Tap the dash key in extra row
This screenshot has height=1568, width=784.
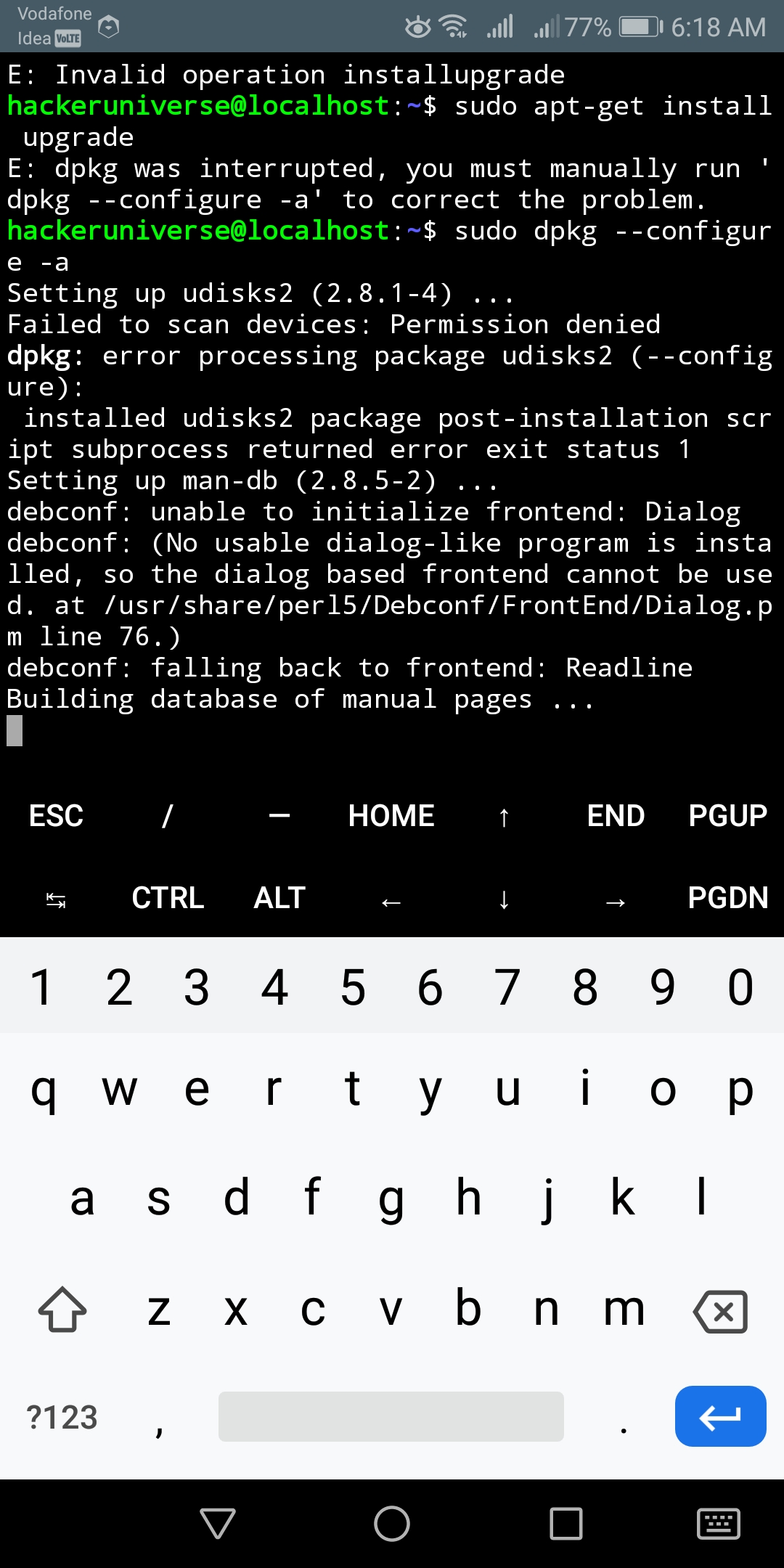pos(279,816)
